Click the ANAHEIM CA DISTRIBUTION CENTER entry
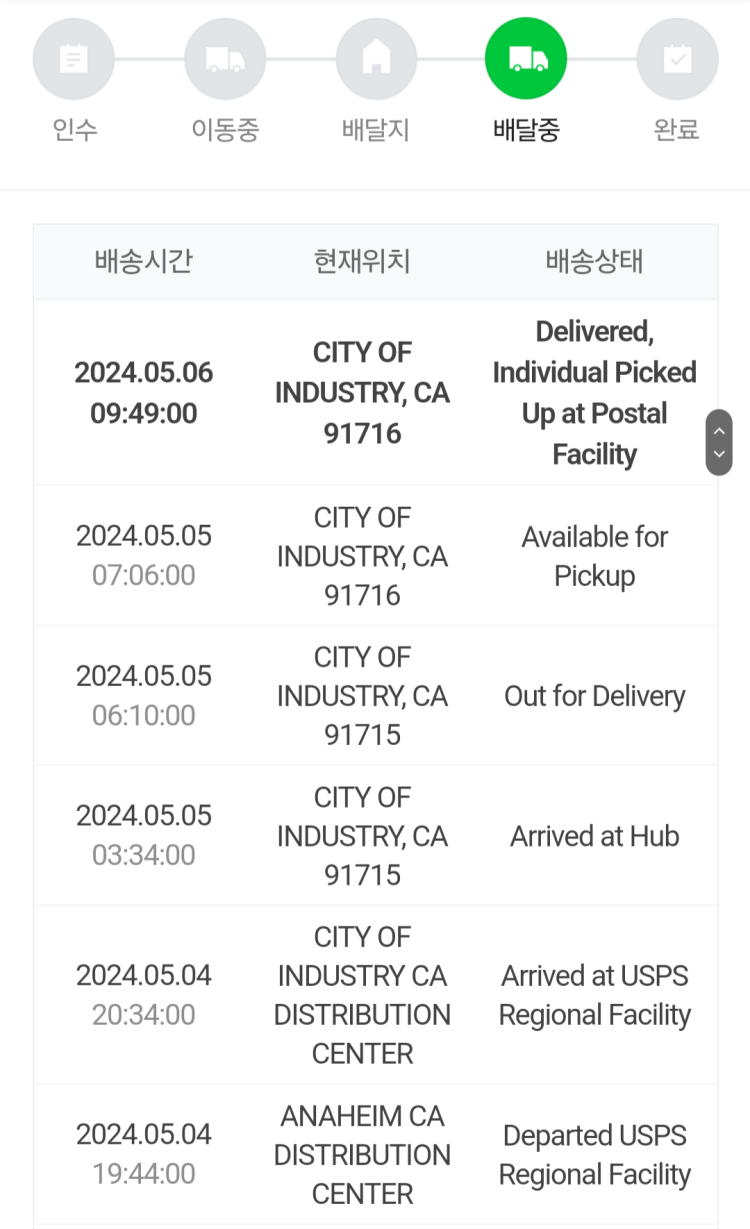 click(361, 1155)
